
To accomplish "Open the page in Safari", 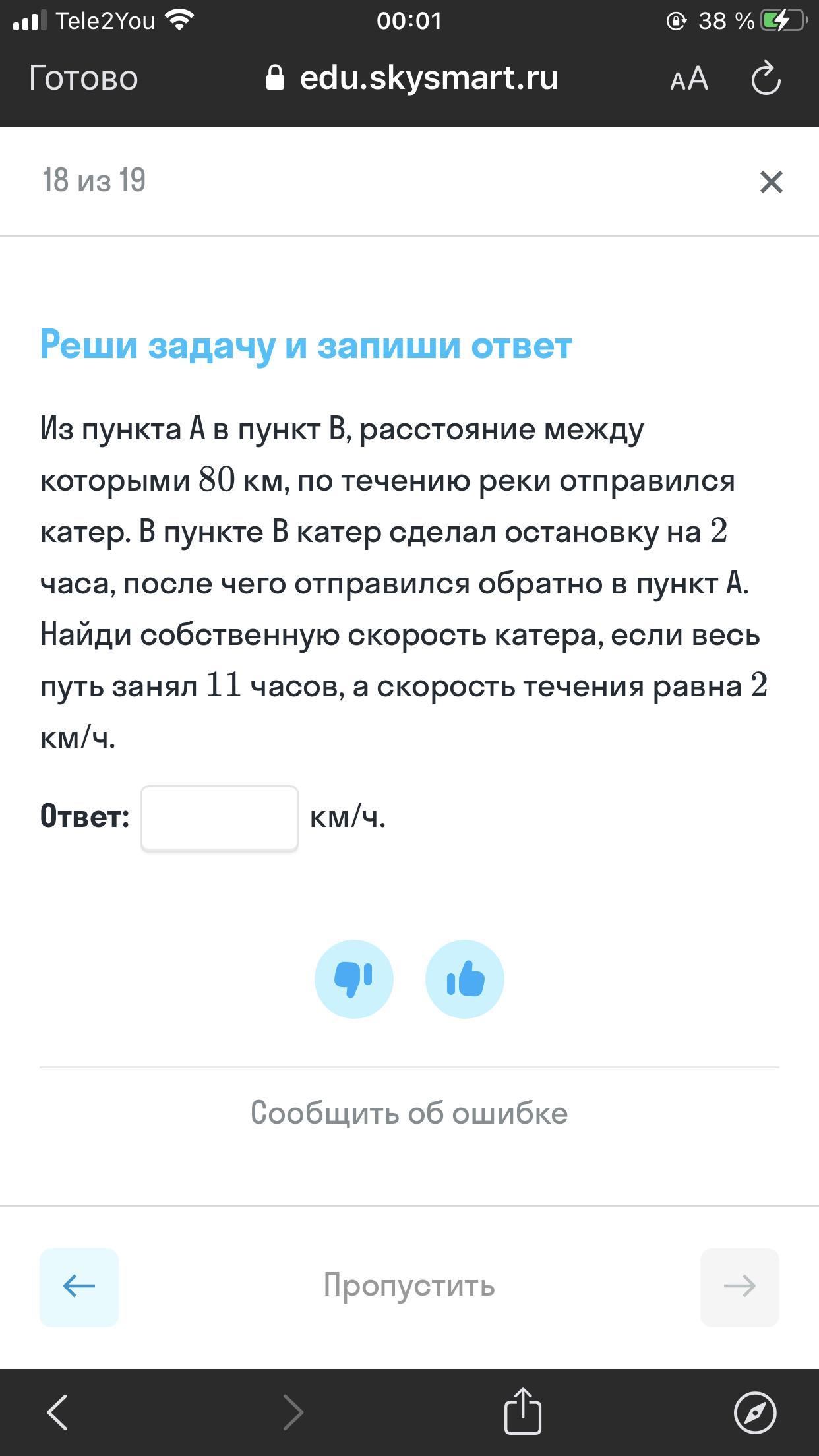I will tap(755, 1412).
